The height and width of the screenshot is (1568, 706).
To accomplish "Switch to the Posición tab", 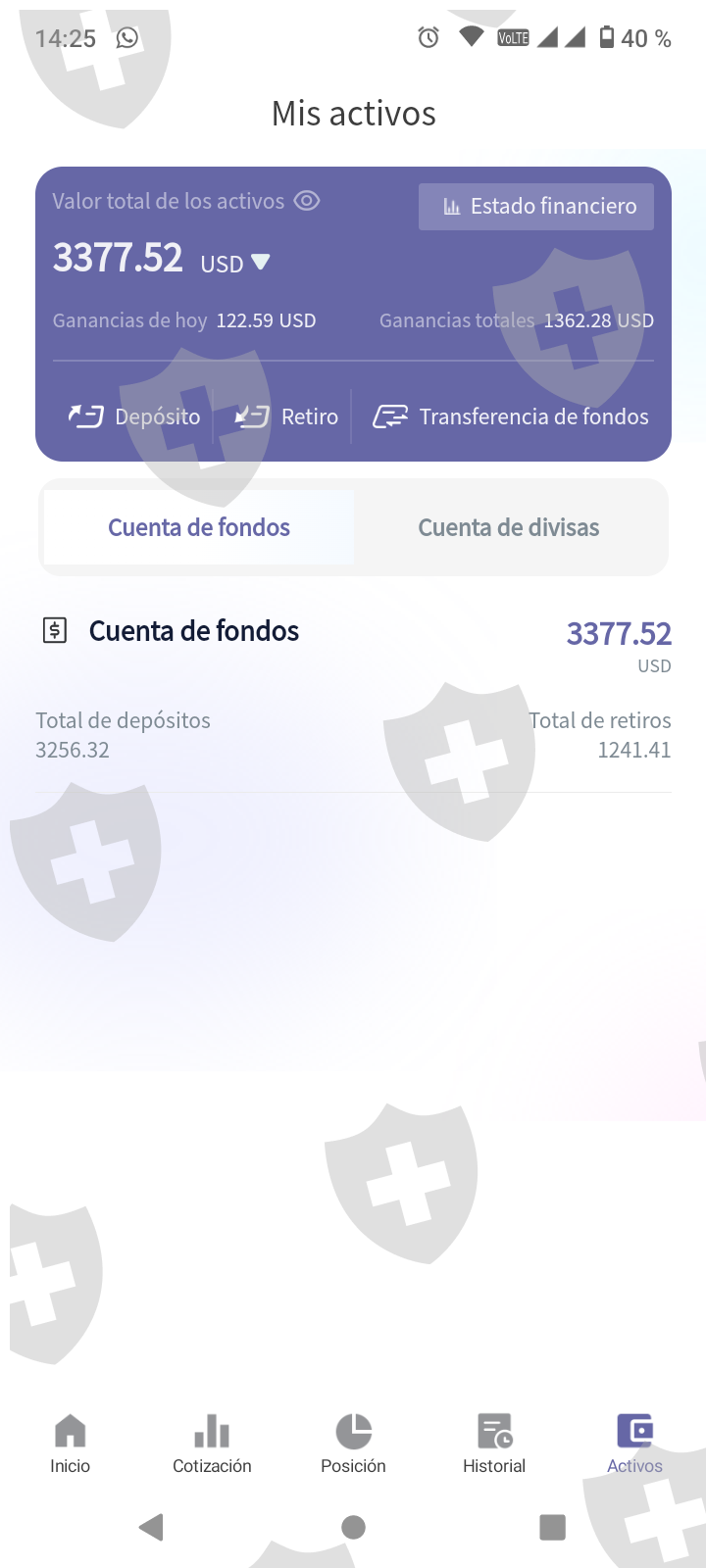I will click(353, 1444).
